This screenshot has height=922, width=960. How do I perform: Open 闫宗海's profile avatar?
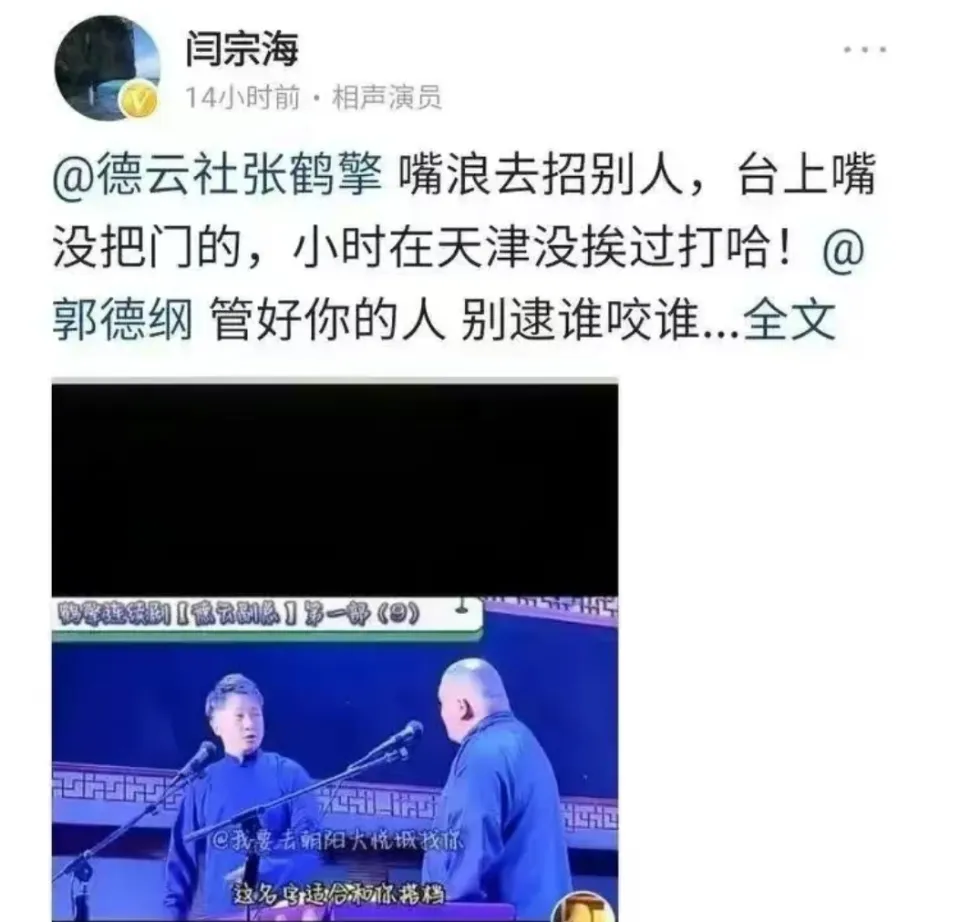point(106,67)
